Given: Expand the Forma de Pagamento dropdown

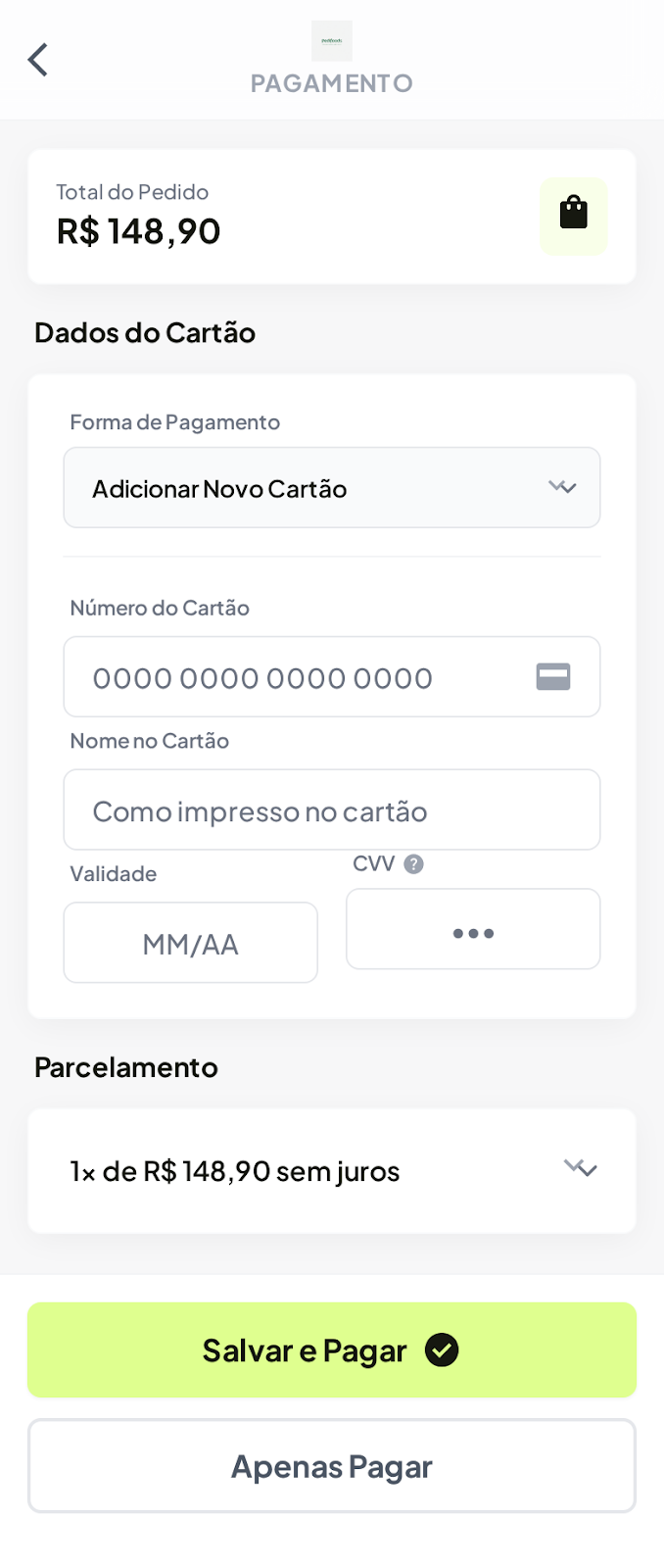Looking at the screenshot, I should click(x=332, y=488).
